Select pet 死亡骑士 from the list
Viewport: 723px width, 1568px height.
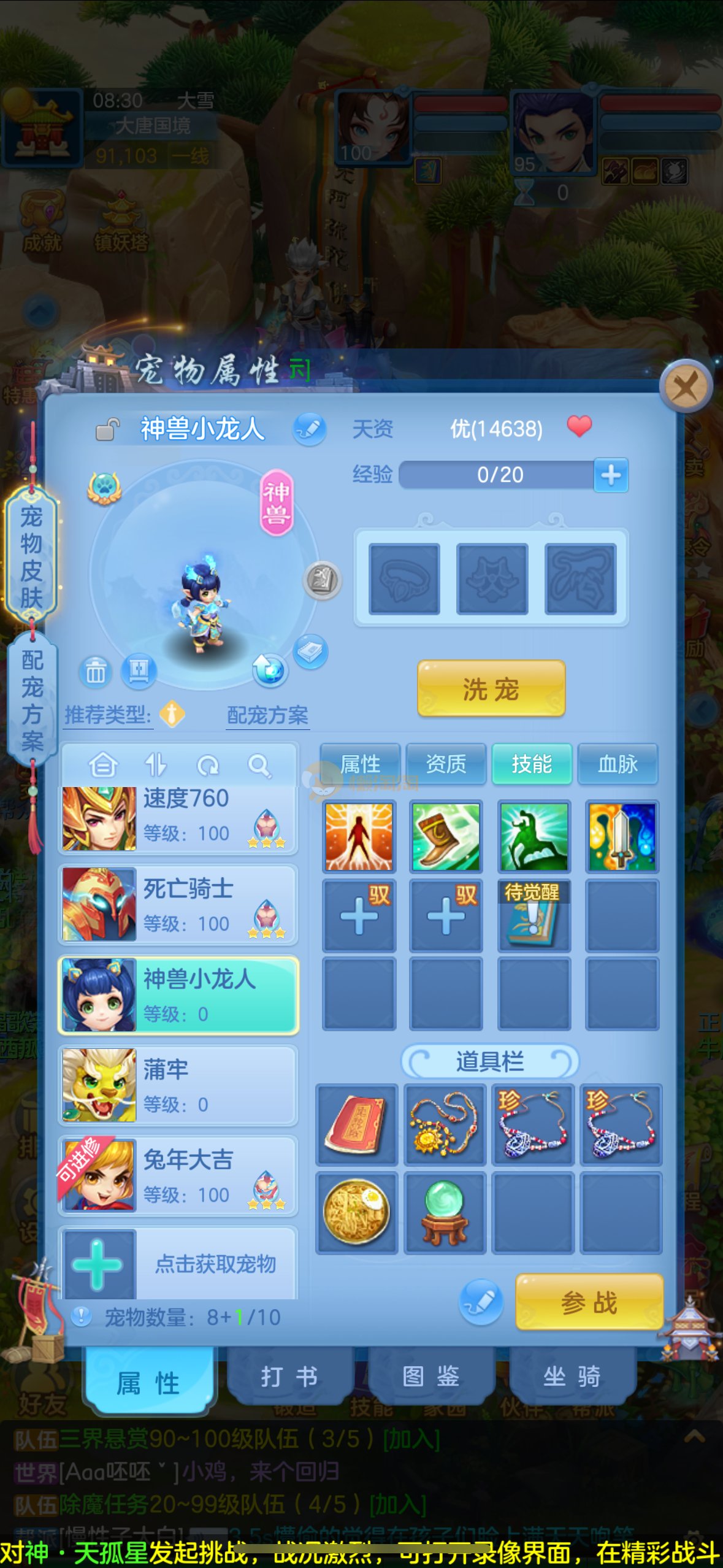pyautogui.click(x=178, y=904)
